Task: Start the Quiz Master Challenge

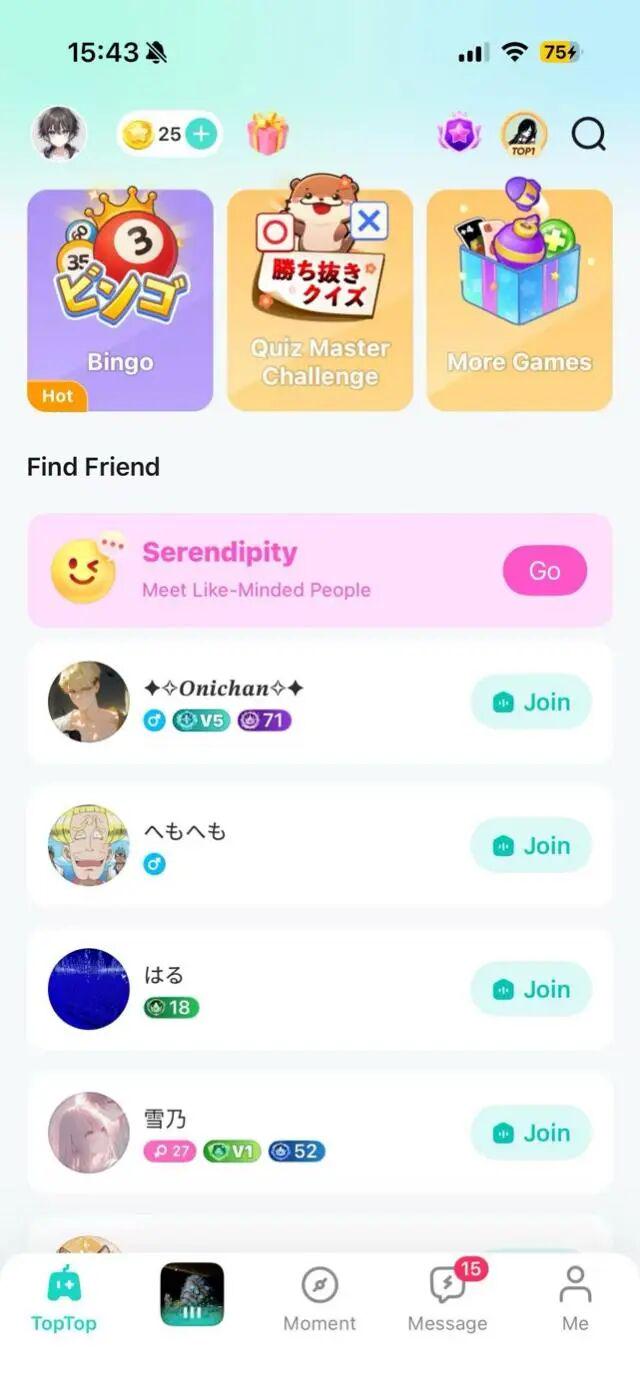Action: [x=320, y=300]
